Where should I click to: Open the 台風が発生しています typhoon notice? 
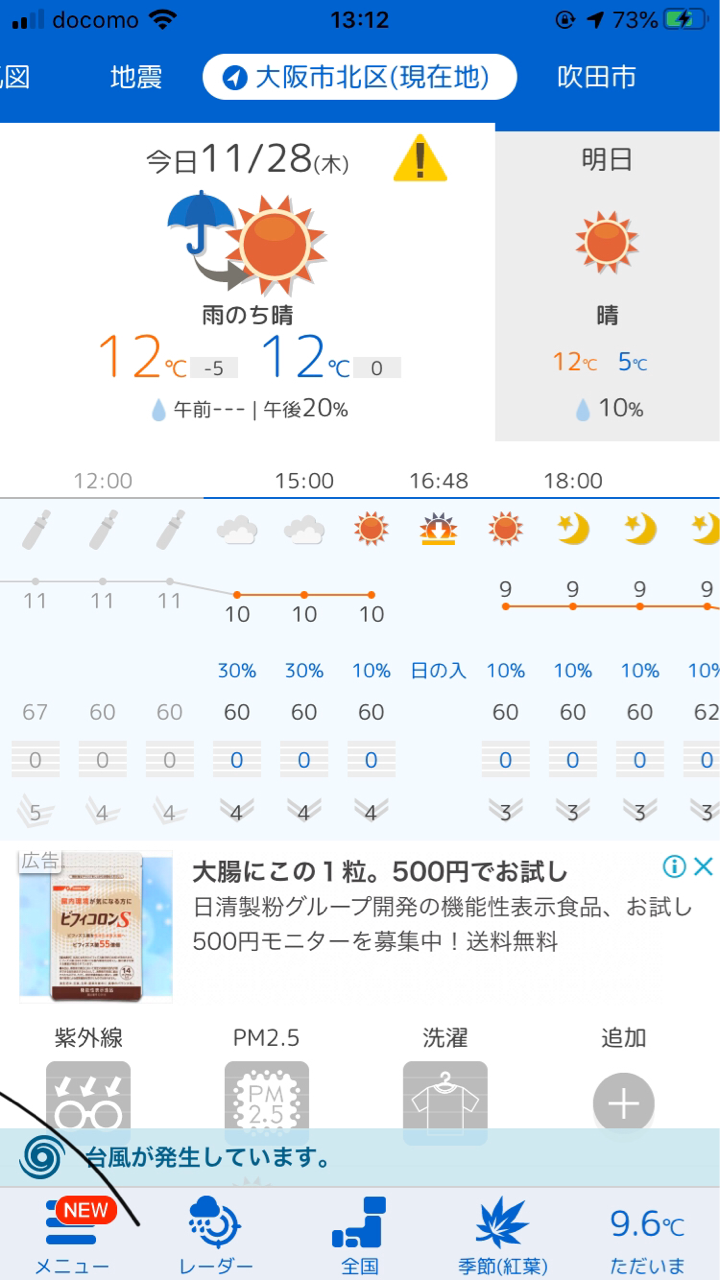tap(360, 1159)
